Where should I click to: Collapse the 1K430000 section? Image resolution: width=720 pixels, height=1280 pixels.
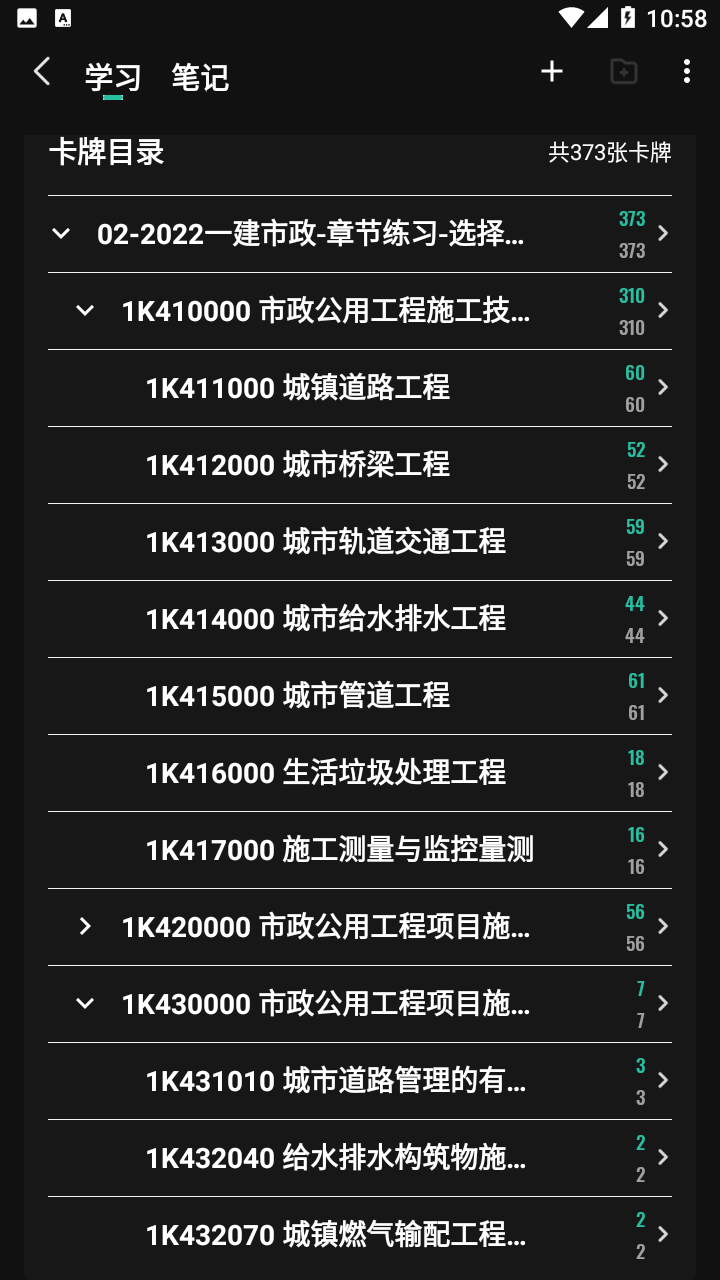[85, 1004]
